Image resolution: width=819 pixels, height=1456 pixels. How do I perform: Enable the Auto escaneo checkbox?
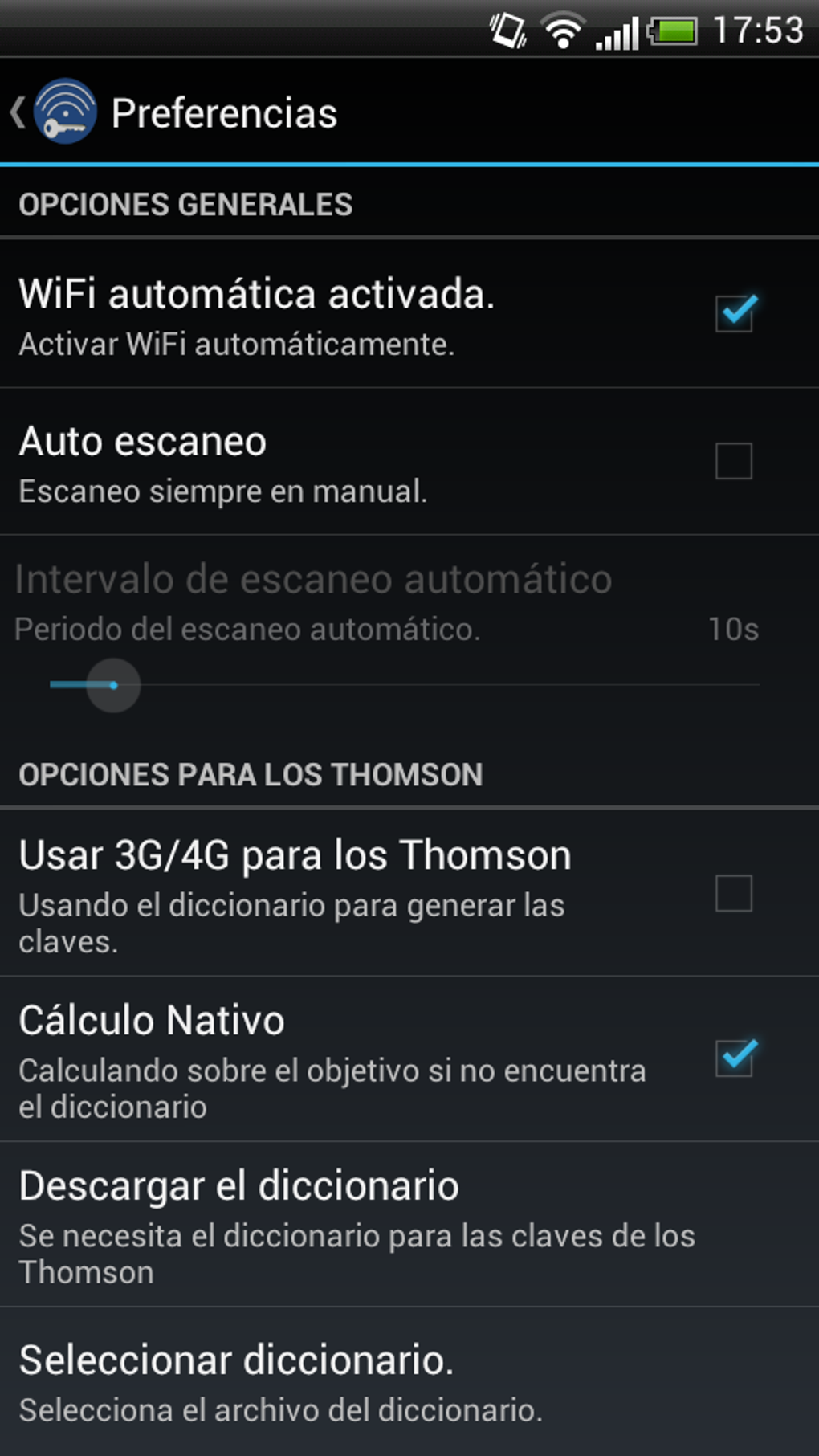(x=734, y=461)
